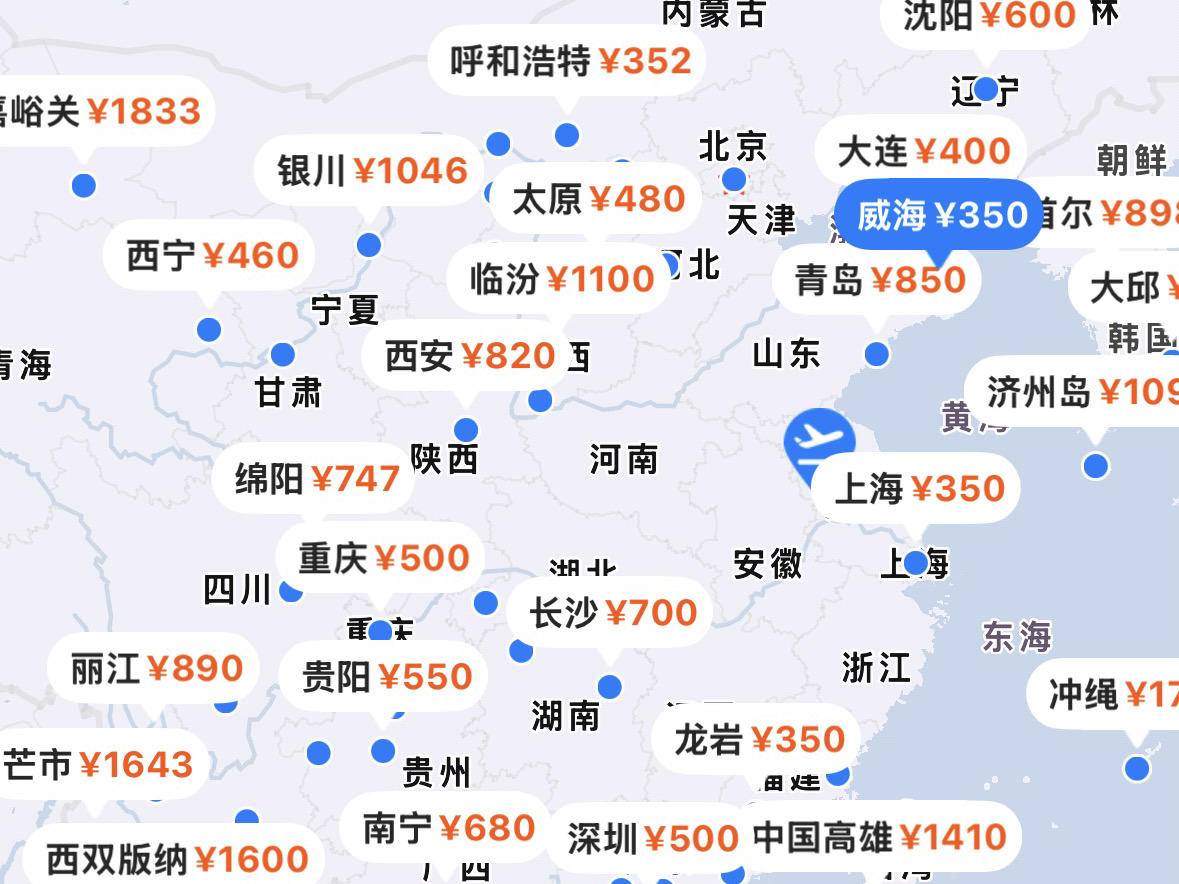Choose the 深圳 ¥500 destination marker
This screenshot has height=884, width=1179.
click(652, 838)
